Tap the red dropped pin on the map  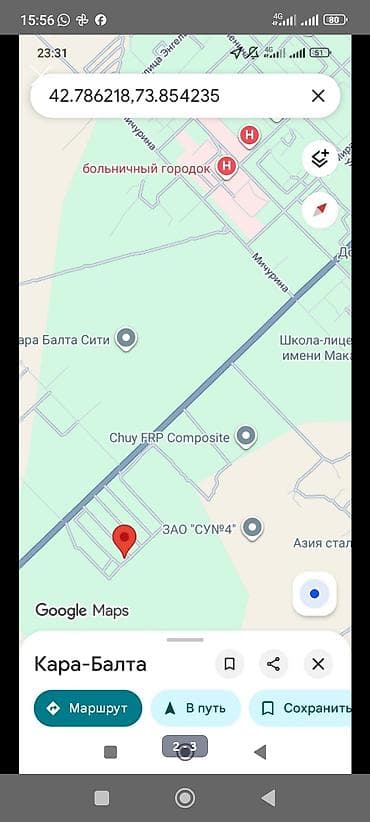[124, 541]
